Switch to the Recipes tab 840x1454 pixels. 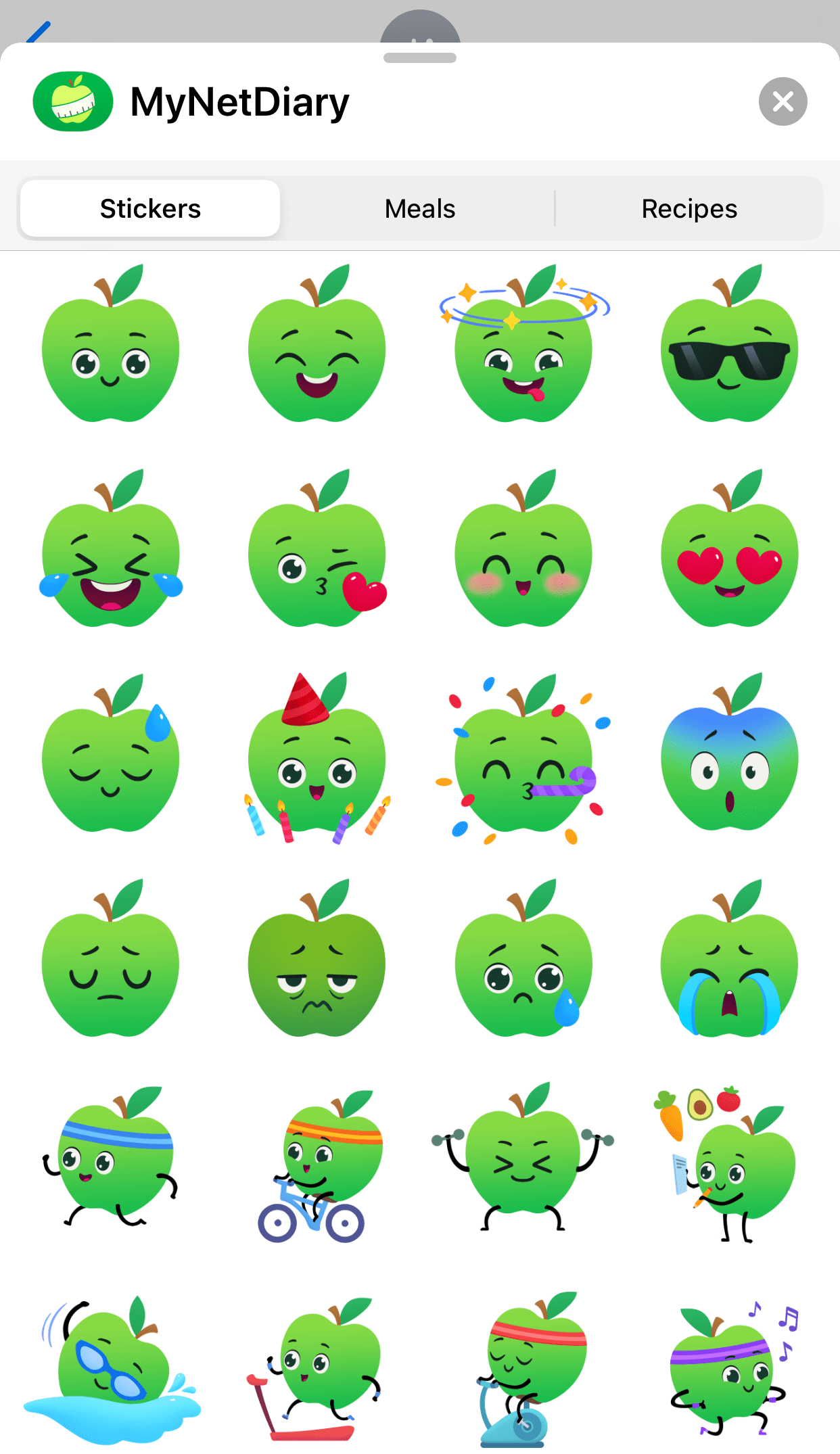[x=689, y=209]
